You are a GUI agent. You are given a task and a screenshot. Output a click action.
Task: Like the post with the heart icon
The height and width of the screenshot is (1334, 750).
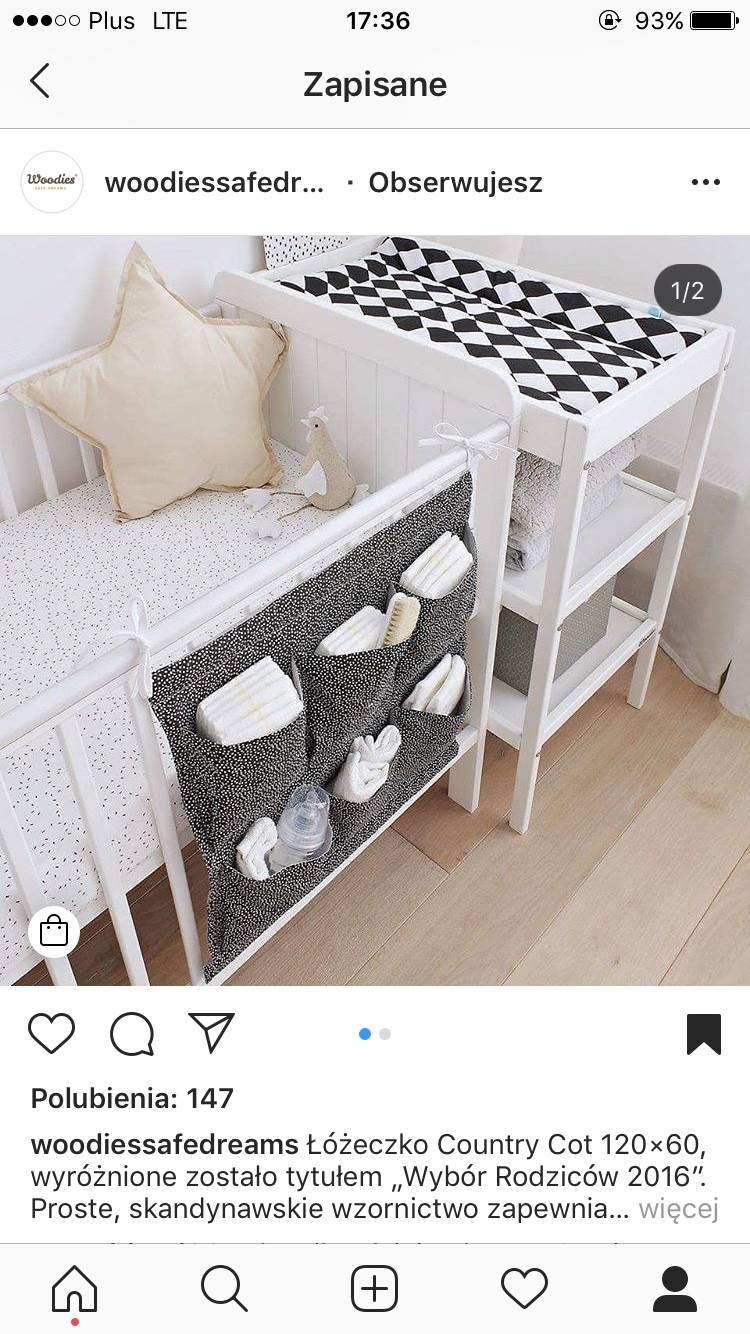(x=52, y=1034)
